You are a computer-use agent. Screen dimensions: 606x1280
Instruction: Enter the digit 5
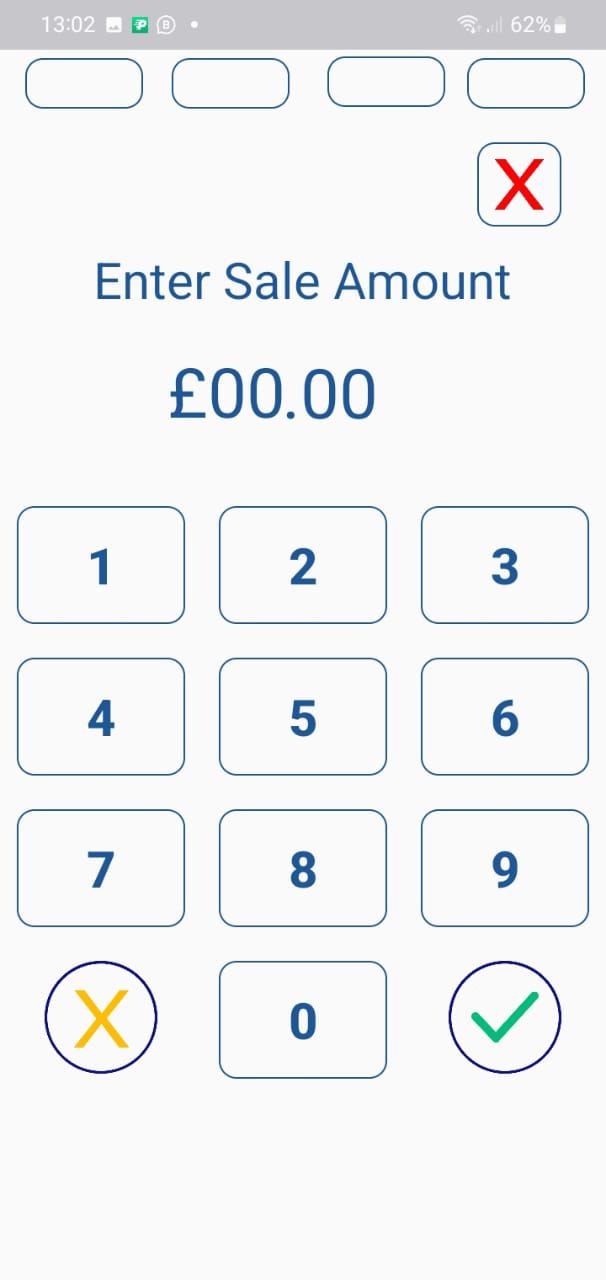pyautogui.click(x=303, y=716)
